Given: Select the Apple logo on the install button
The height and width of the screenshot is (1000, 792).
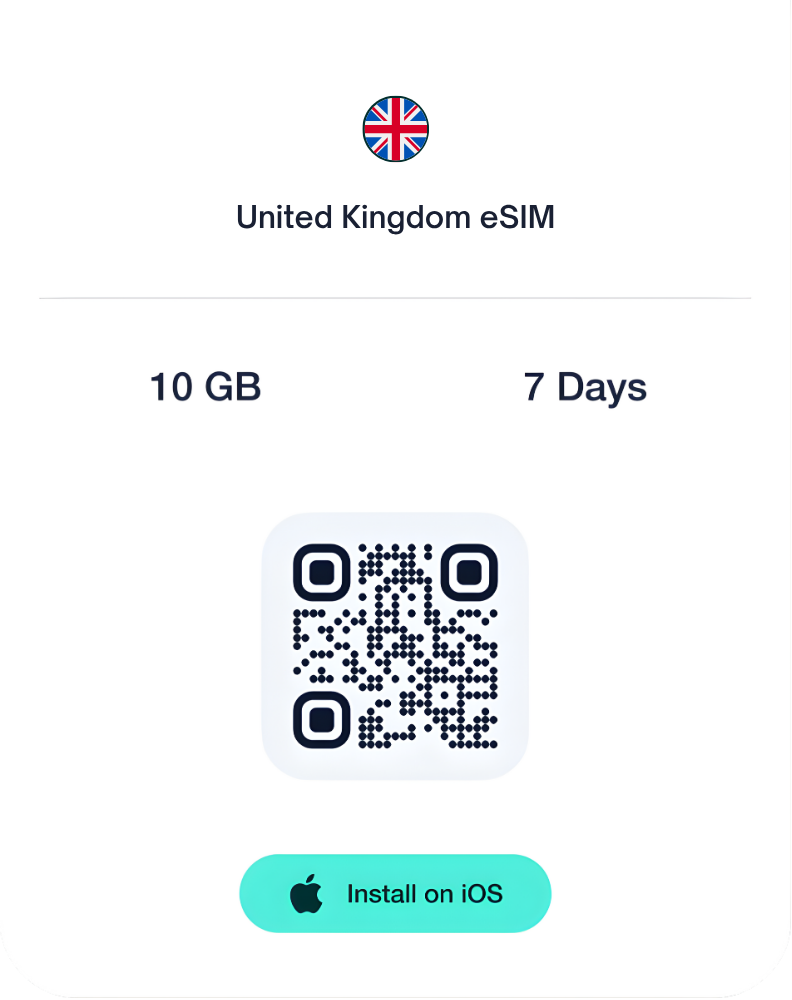Looking at the screenshot, I should (x=309, y=893).
